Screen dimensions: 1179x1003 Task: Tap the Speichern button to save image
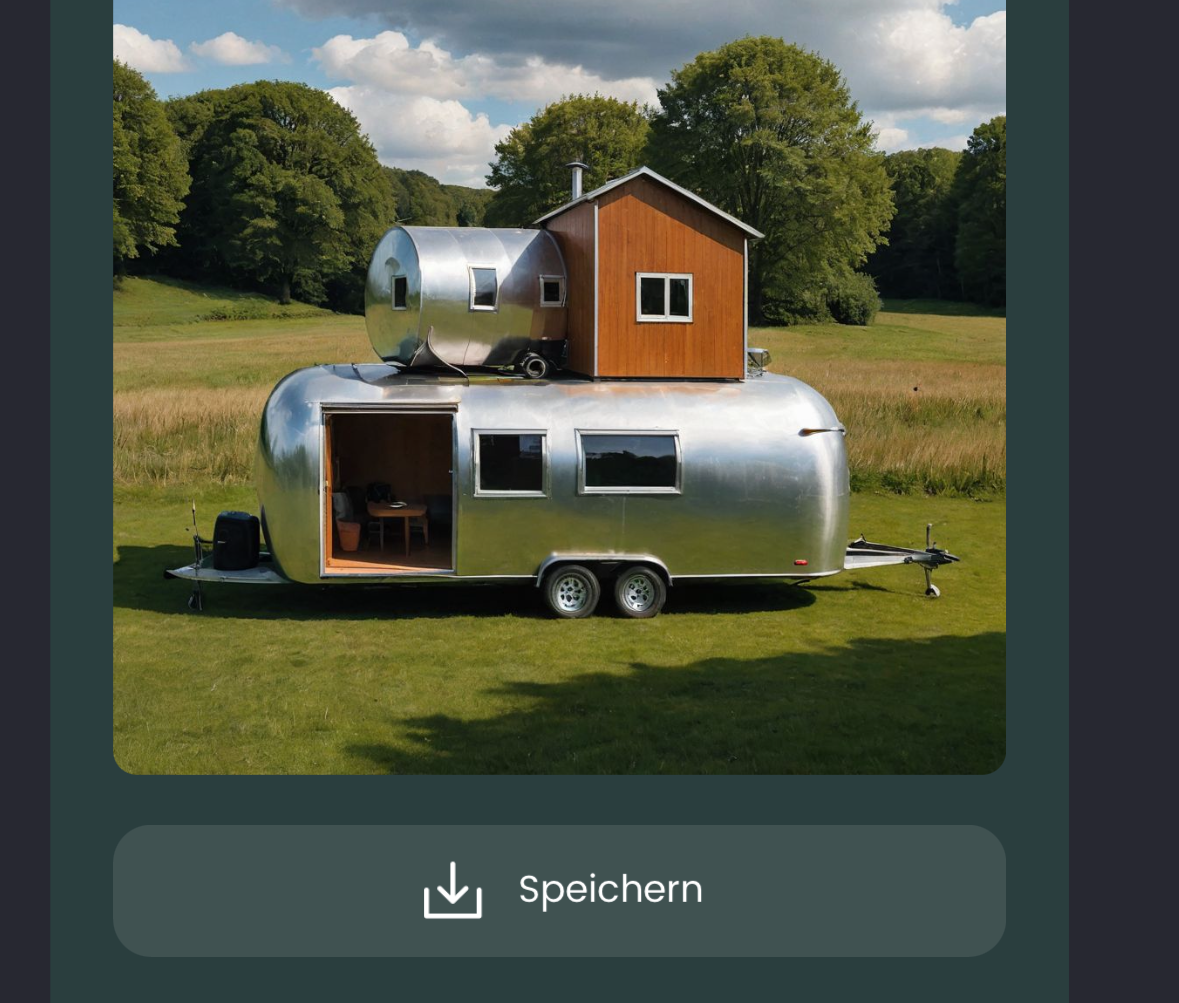tap(559, 890)
